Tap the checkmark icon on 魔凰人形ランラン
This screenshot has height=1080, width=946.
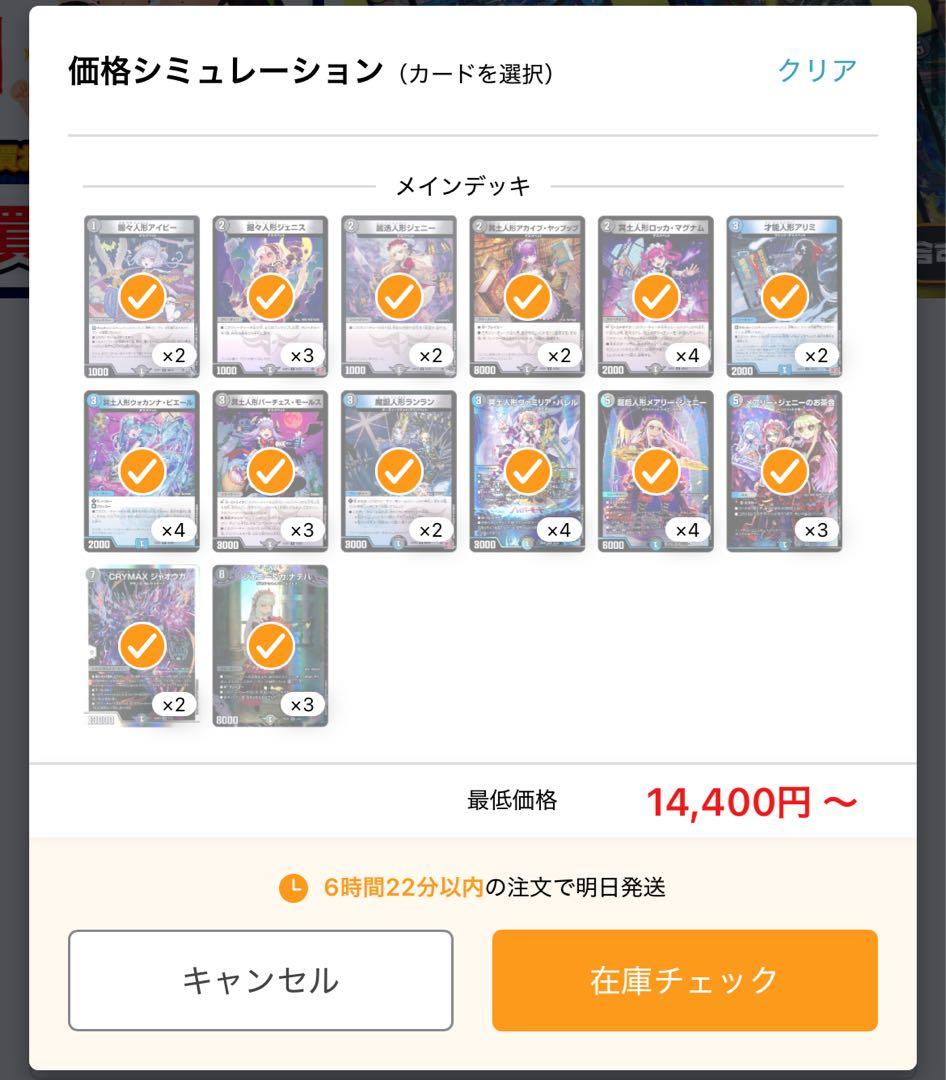(397, 470)
